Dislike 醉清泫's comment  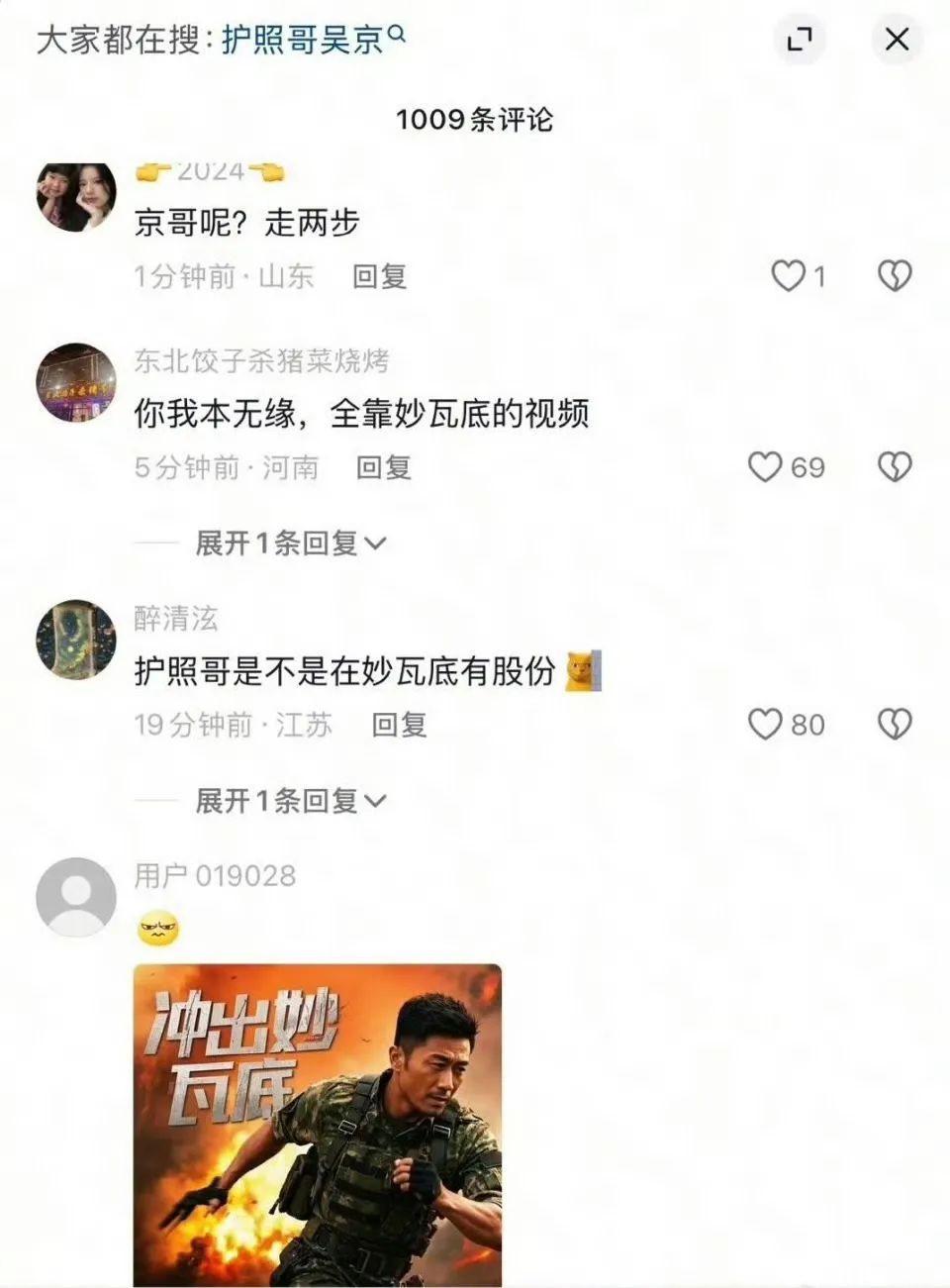(895, 725)
